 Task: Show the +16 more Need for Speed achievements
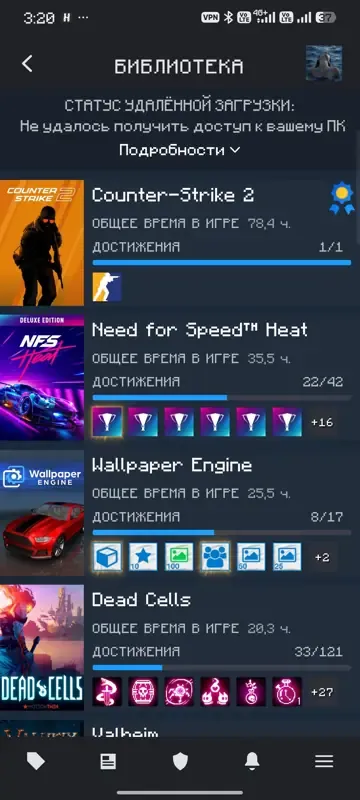322,422
